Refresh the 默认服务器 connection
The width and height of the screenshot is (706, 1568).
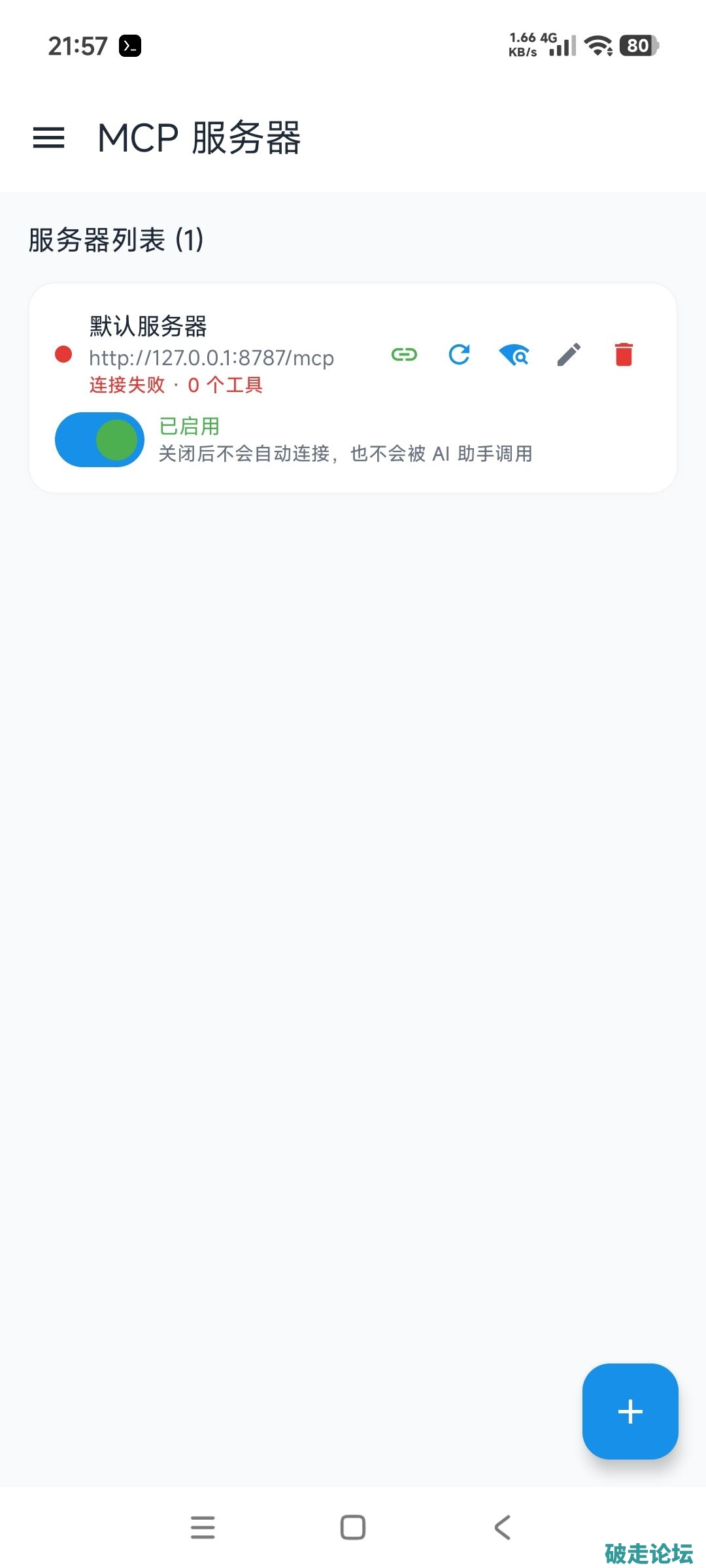[460, 355]
